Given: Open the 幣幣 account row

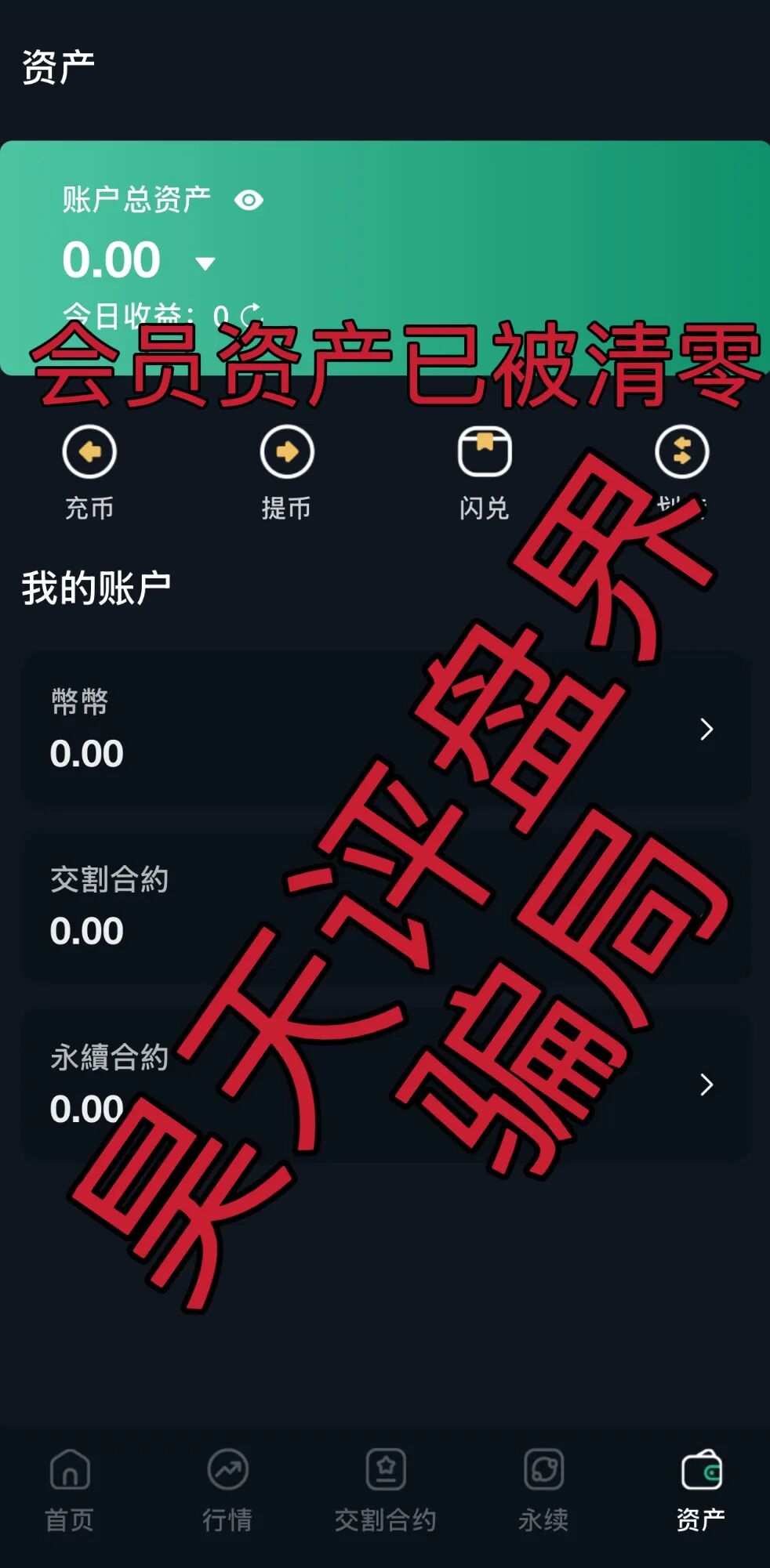Looking at the screenshot, I should tap(386, 729).
